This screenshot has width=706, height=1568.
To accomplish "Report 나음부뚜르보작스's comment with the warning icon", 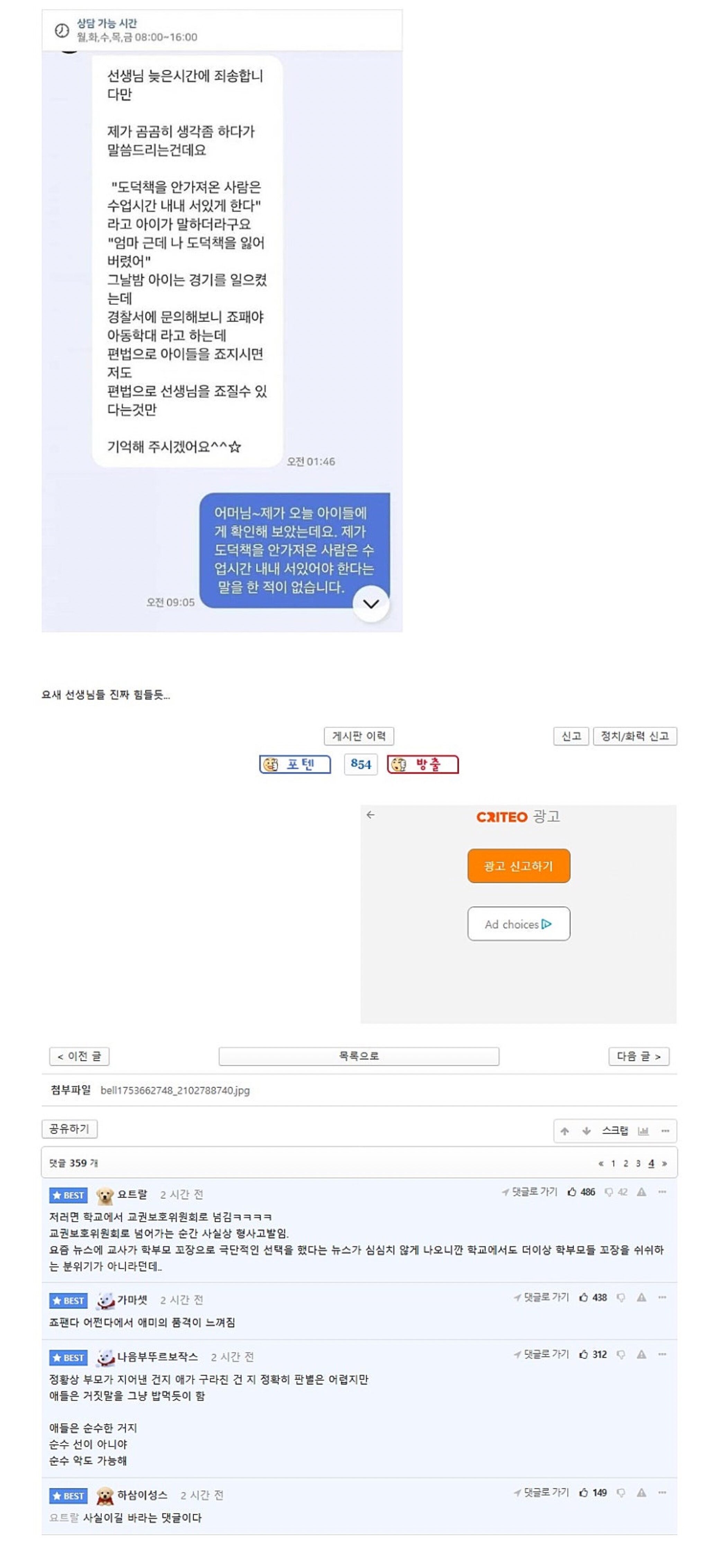I will pos(641,1354).
